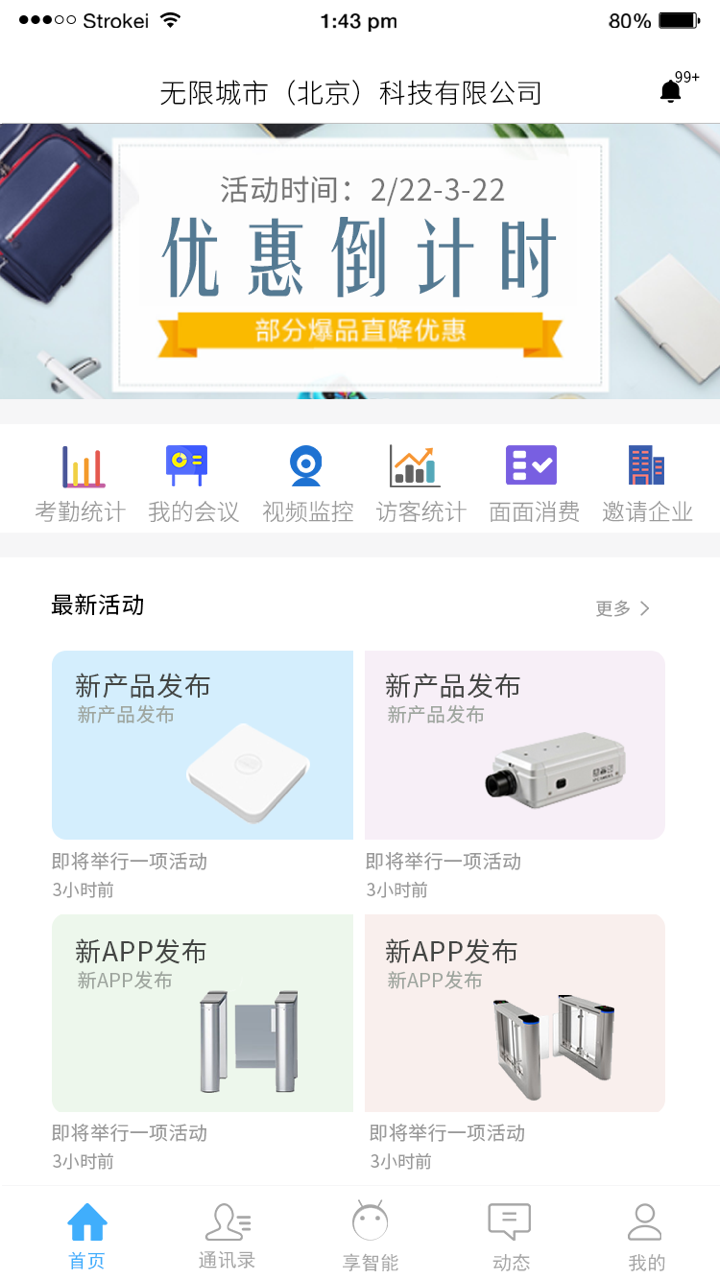
Task: Open the notifications bell
Action: [671, 92]
